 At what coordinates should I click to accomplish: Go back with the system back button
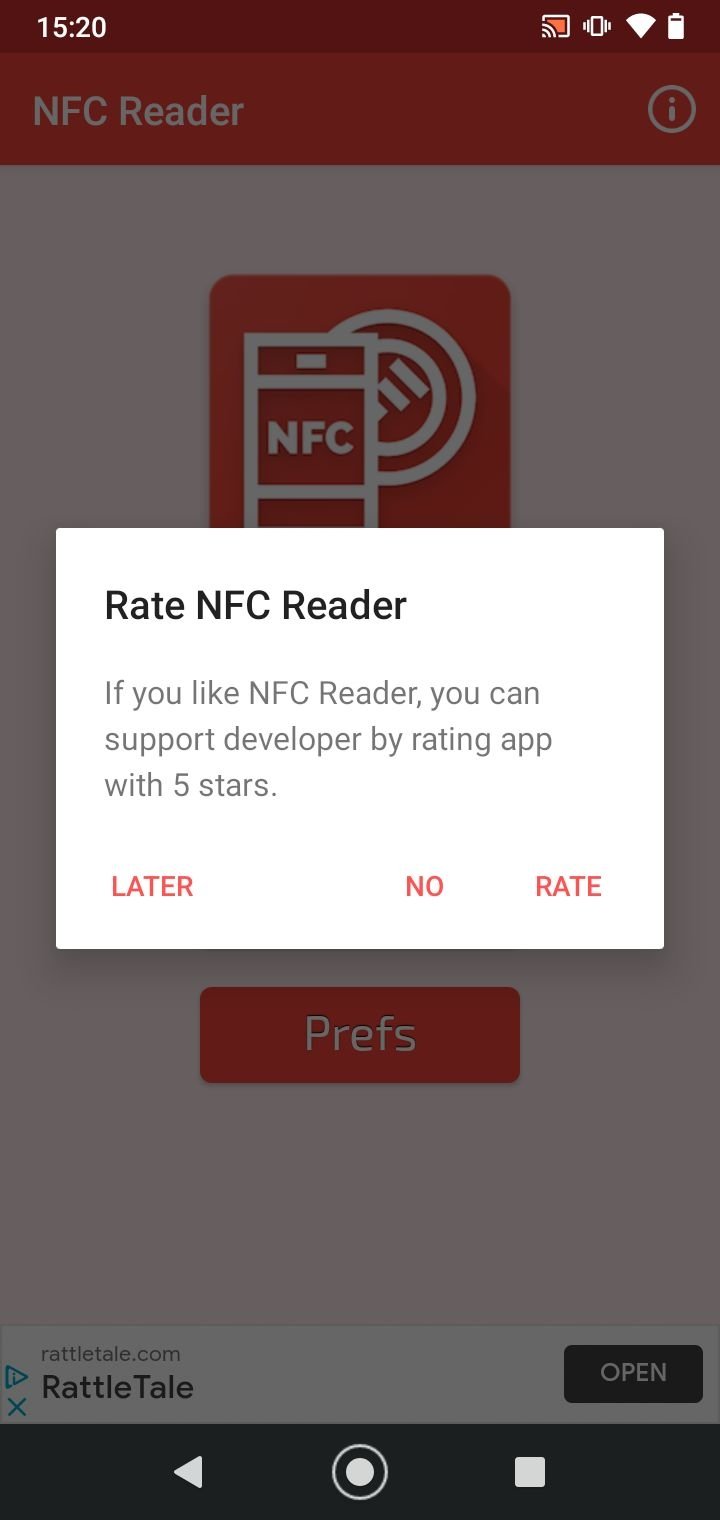pos(188,1472)
